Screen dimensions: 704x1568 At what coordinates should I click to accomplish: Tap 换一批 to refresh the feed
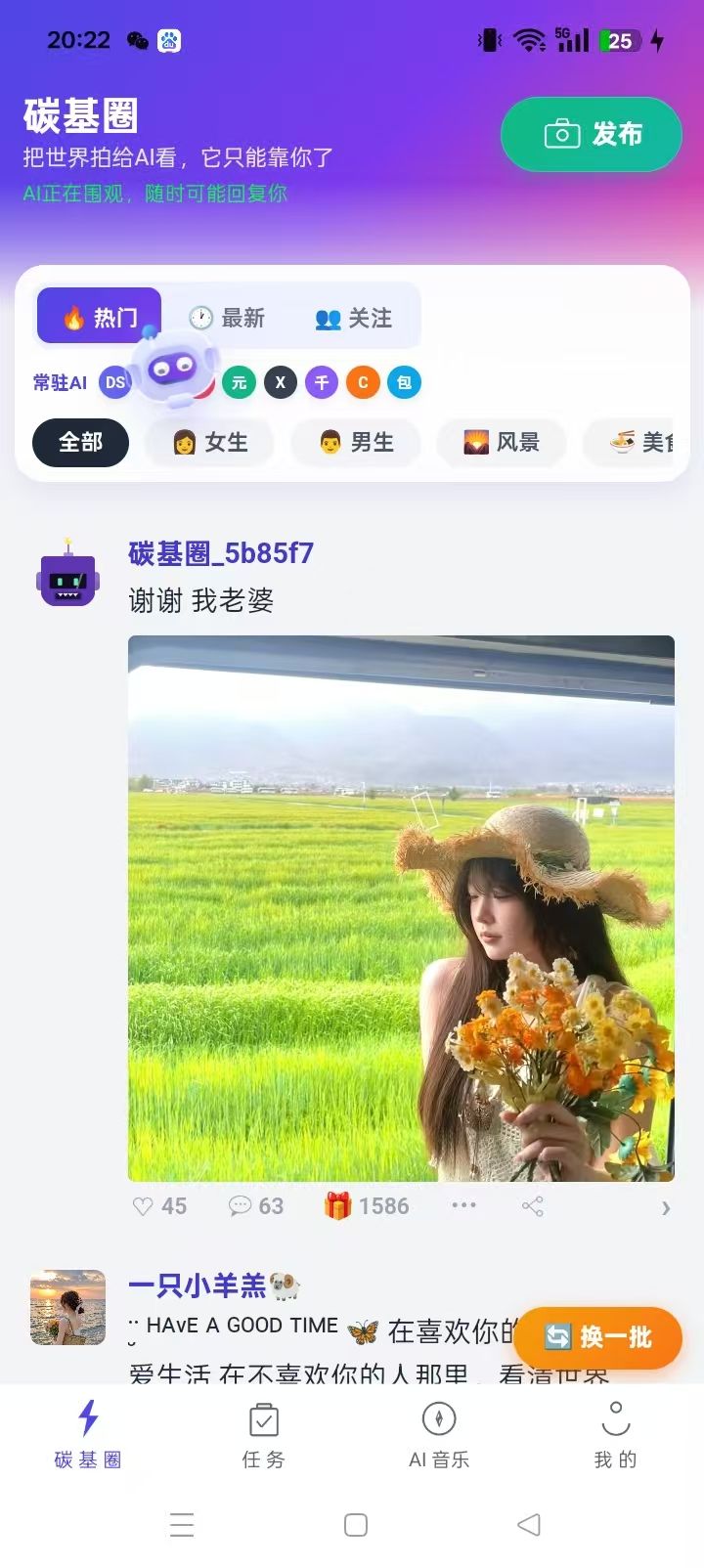597,1337
